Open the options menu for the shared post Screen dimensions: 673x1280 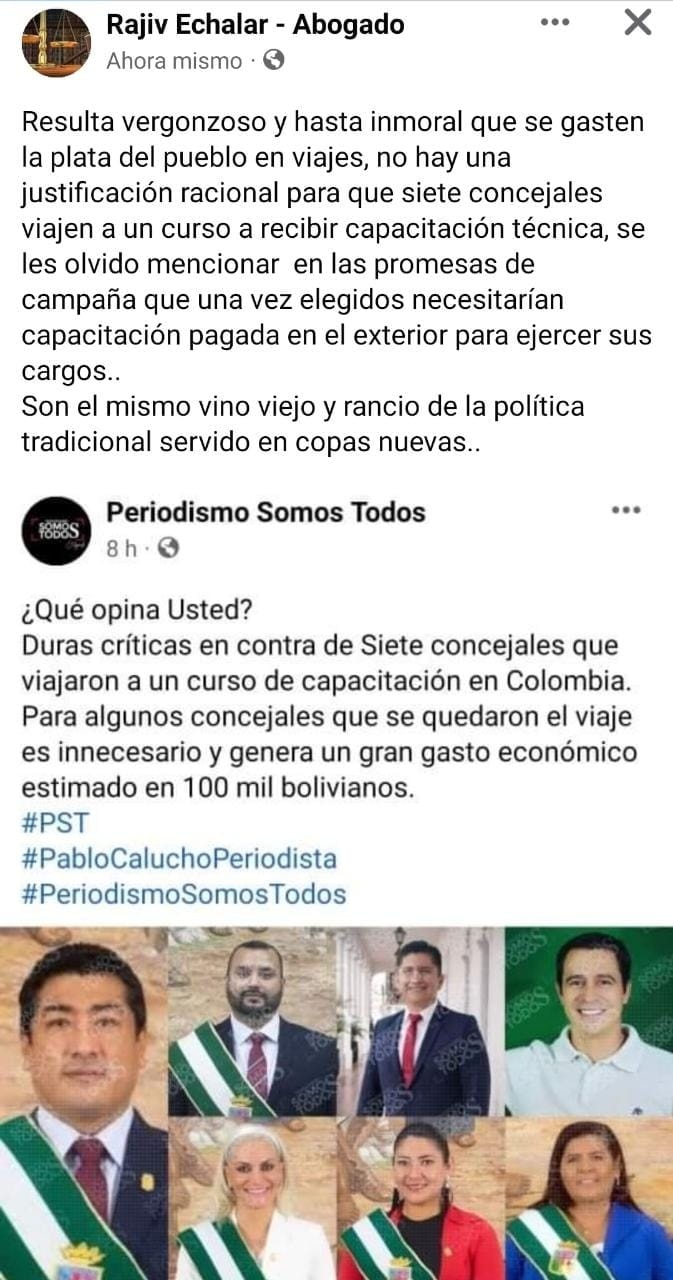pyautogui.click(x=625, y=510)
